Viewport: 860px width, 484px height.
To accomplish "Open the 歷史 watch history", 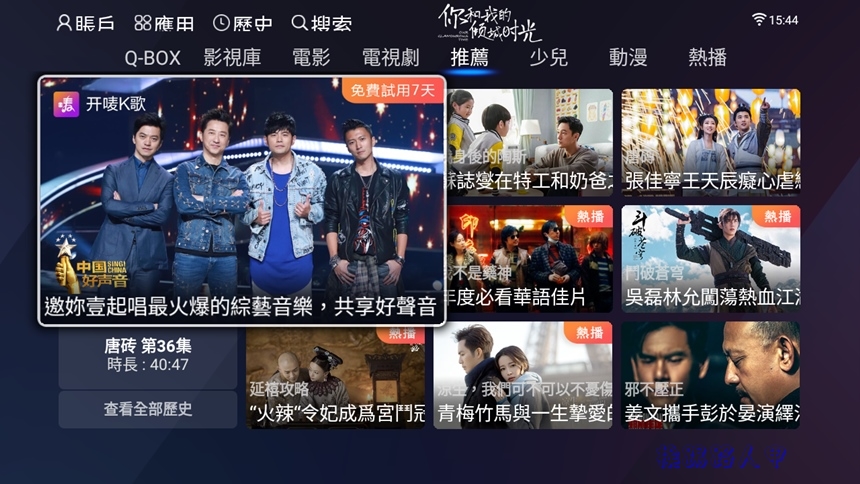I will [x=242, y=22].
